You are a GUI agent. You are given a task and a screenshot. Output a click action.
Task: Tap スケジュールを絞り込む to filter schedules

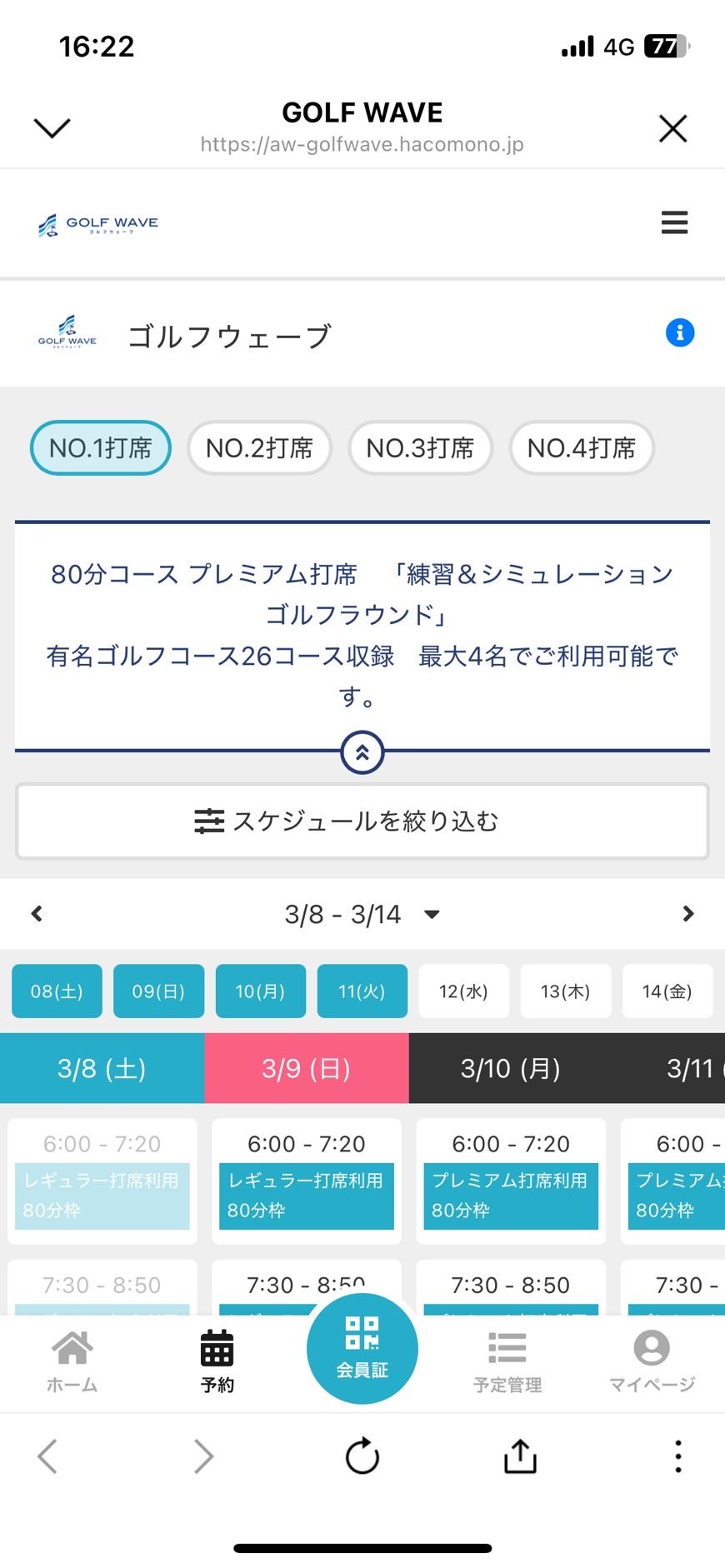point(362,821)
